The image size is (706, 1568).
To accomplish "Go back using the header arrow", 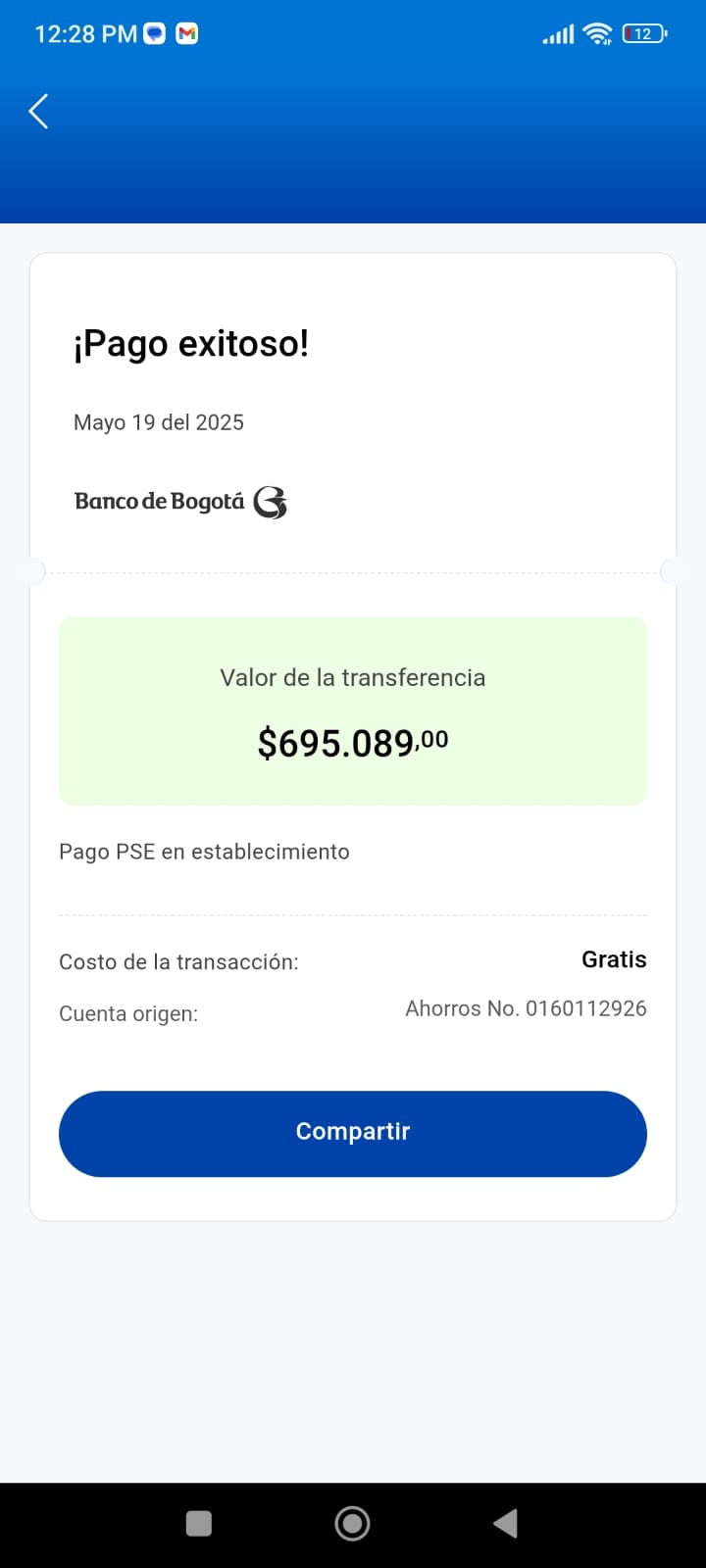I will pos(39,112).
